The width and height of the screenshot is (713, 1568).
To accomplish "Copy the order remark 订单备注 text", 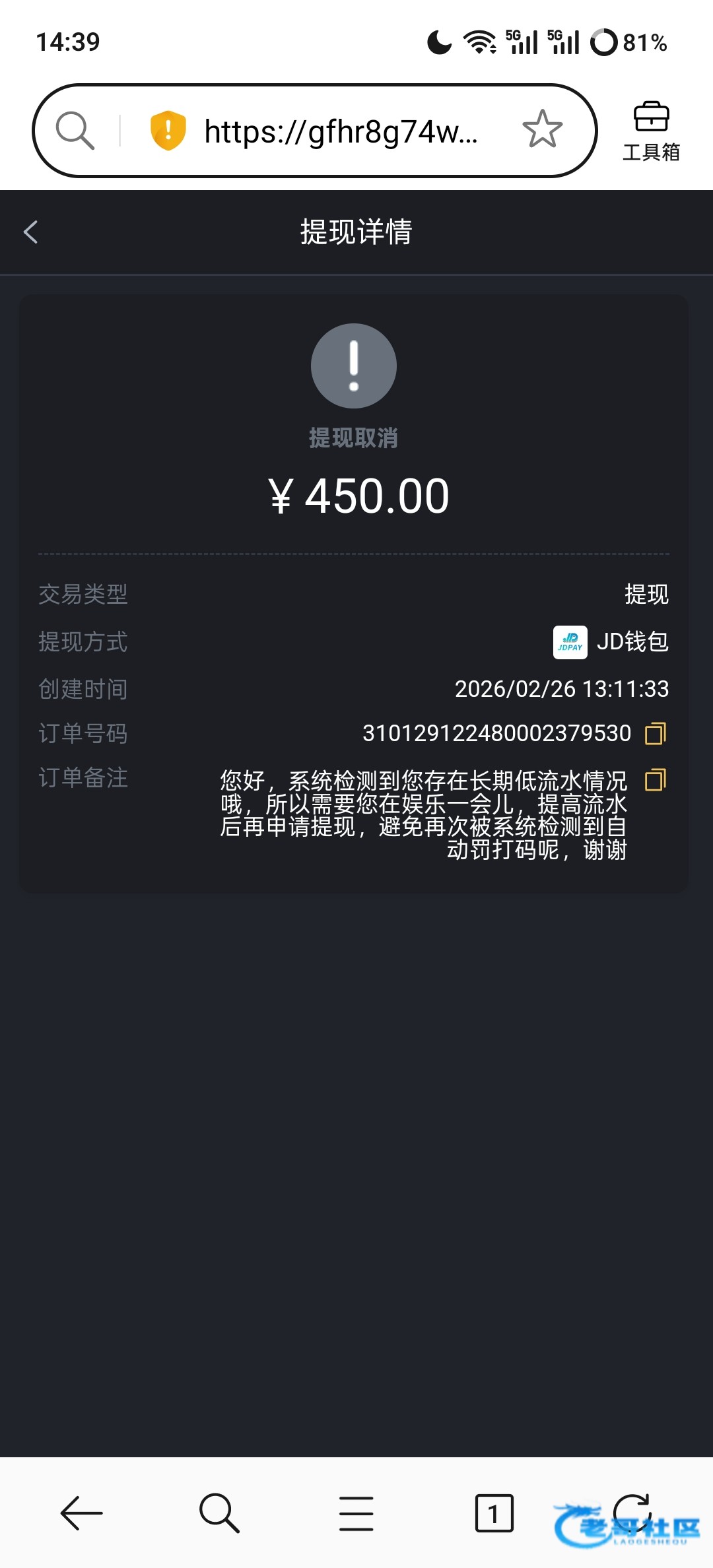I will pos(655,780).
